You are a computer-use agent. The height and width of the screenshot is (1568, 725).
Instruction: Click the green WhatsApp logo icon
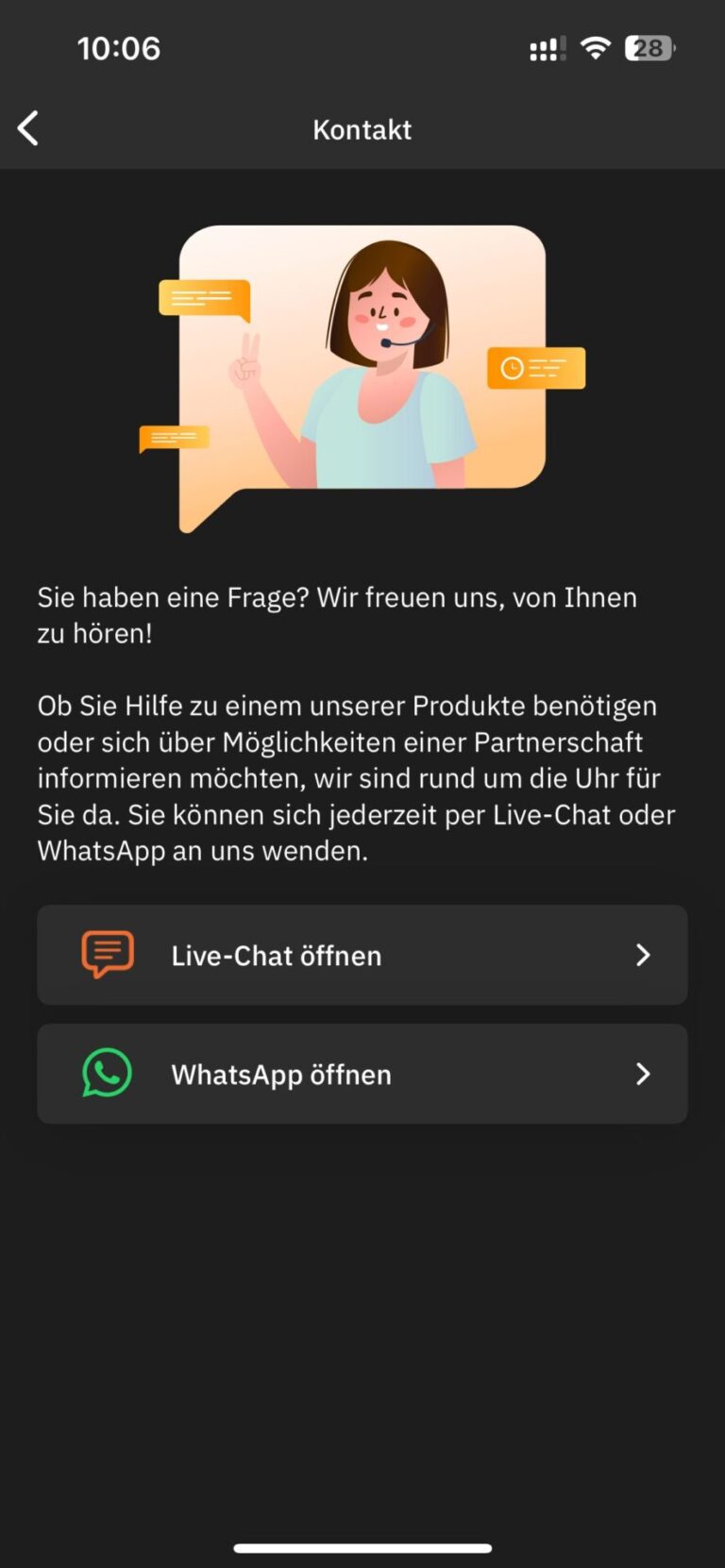click(x=107, y=1074)
